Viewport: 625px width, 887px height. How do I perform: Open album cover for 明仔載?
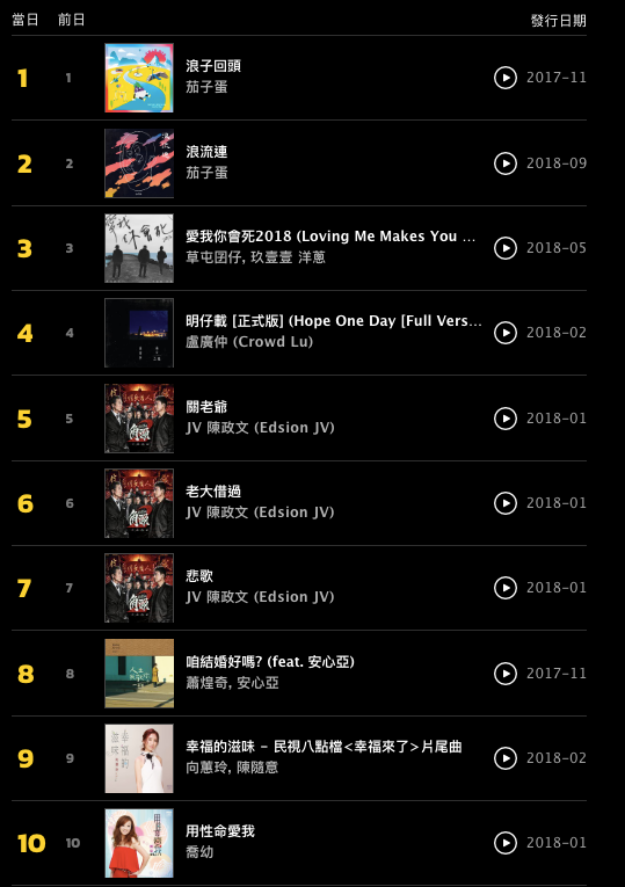[139, 333]
